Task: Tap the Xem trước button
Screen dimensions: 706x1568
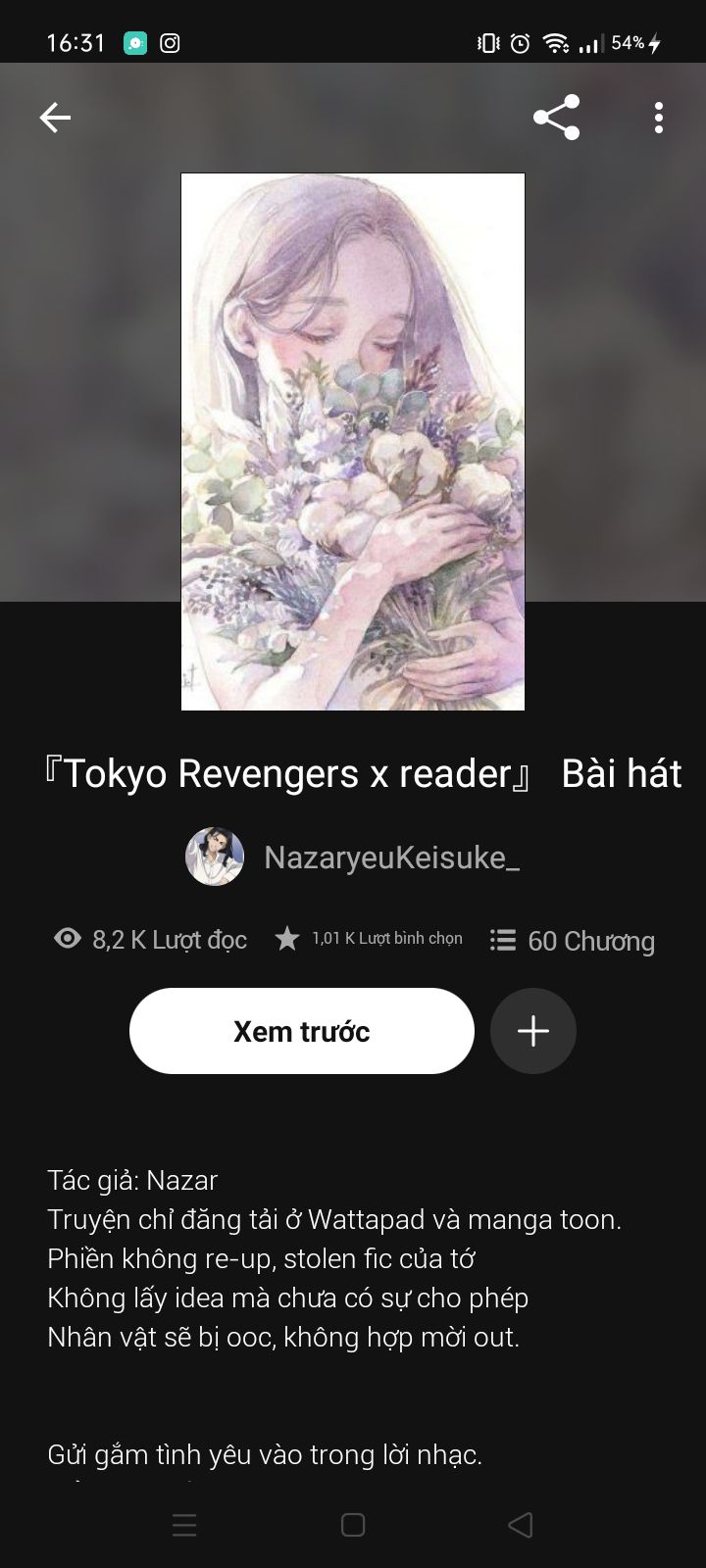Action: (302, 1031)
